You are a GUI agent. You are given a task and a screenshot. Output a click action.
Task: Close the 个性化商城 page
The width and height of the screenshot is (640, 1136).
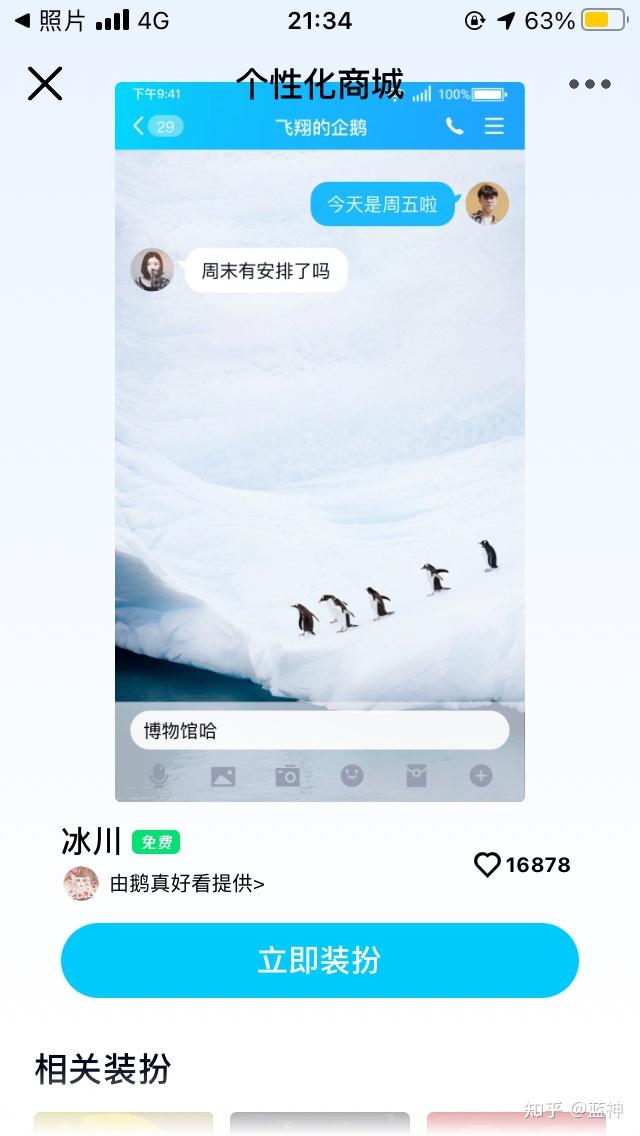(x=45, y=84)
